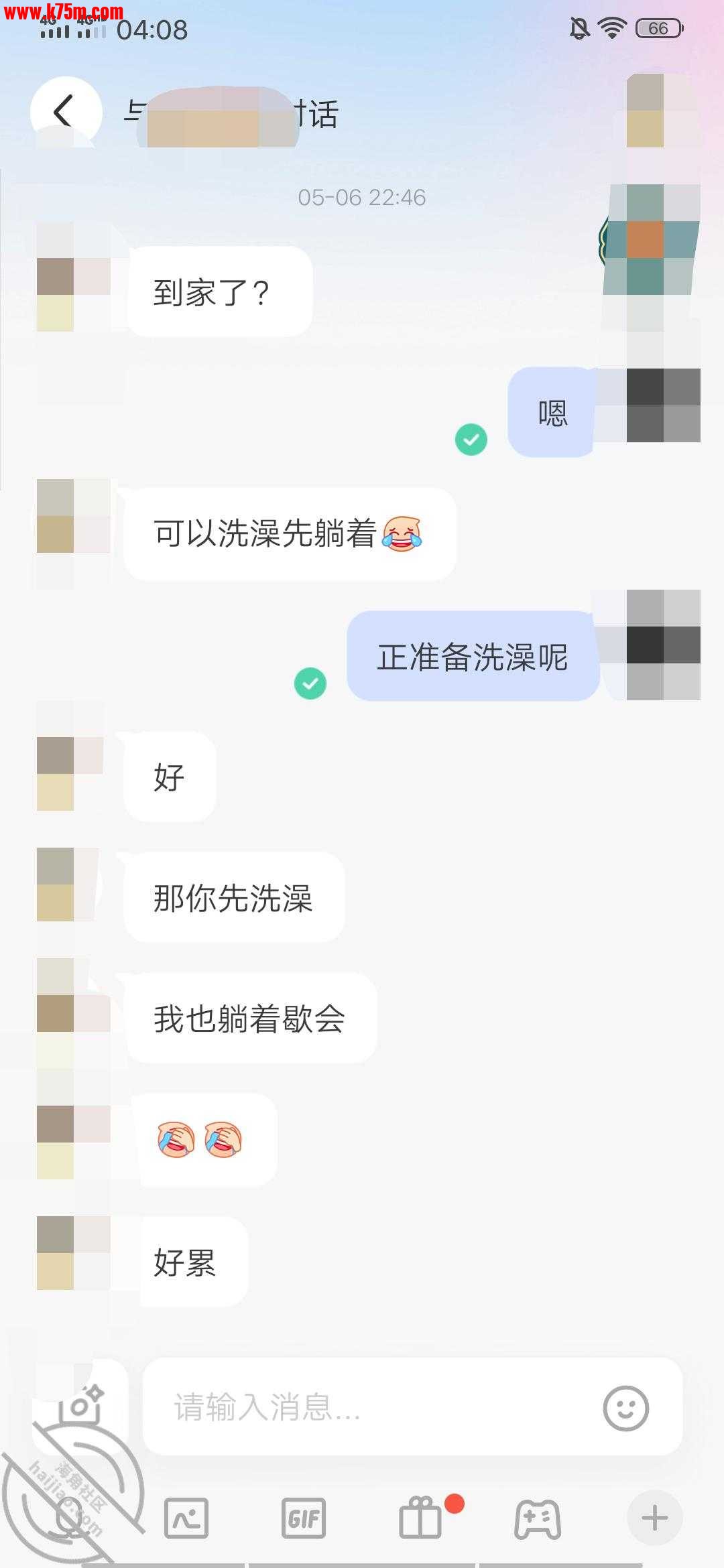The image size is (724, 1568).
Task: Choose a picture to send
Action: click(186, 1518)
